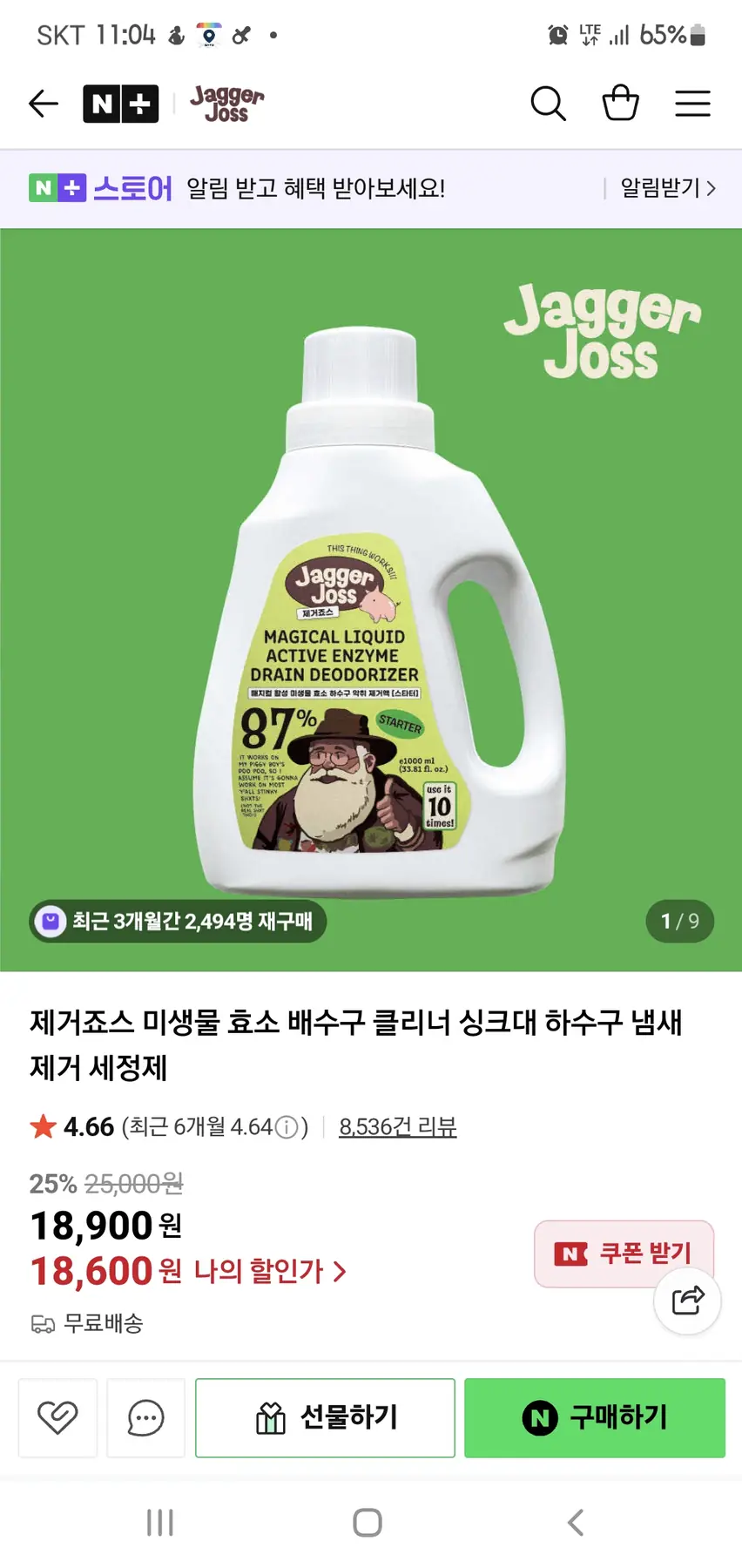Tap the system home button

pos(368,1523)
